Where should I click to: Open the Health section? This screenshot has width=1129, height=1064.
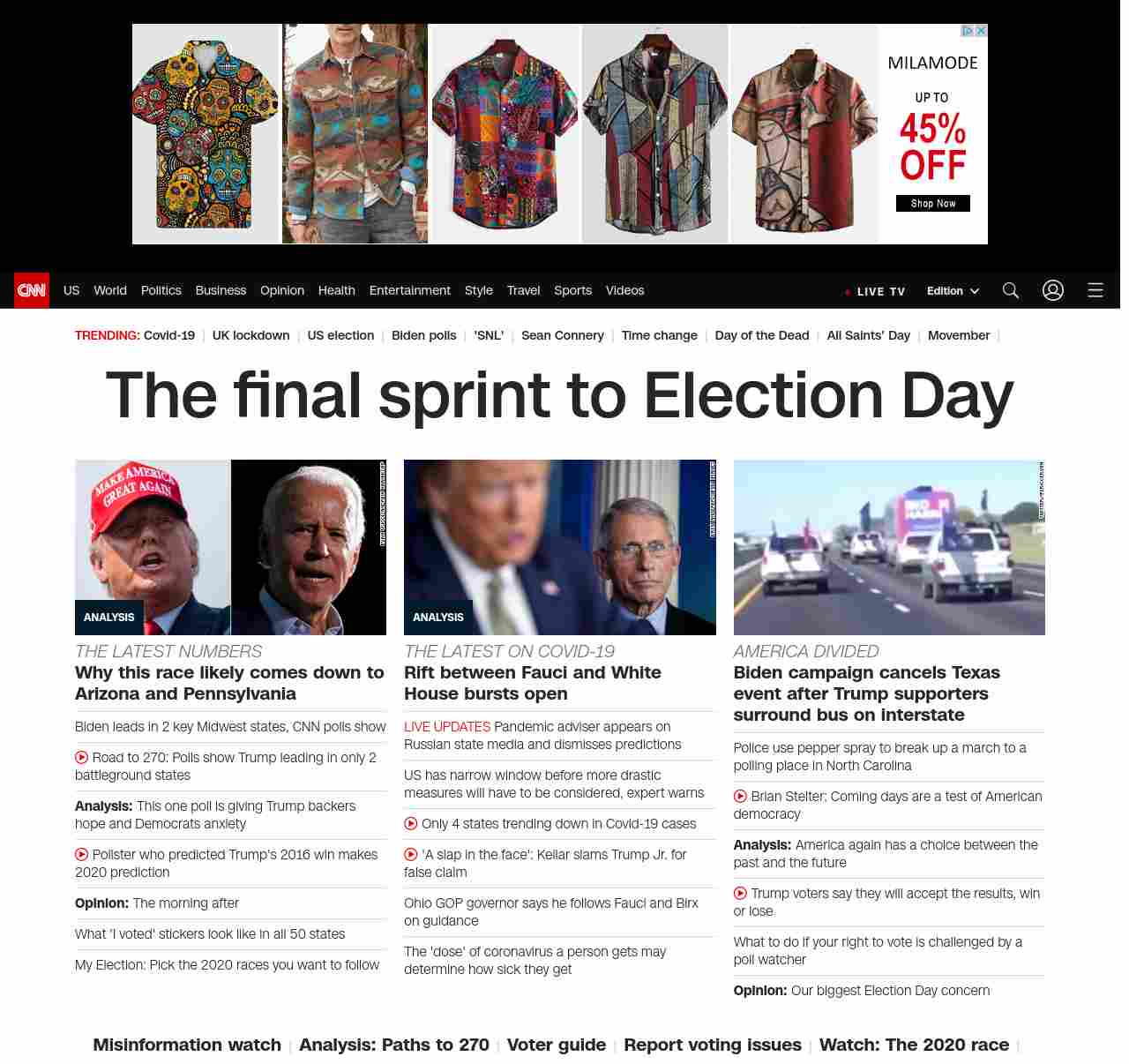[336, 290]
